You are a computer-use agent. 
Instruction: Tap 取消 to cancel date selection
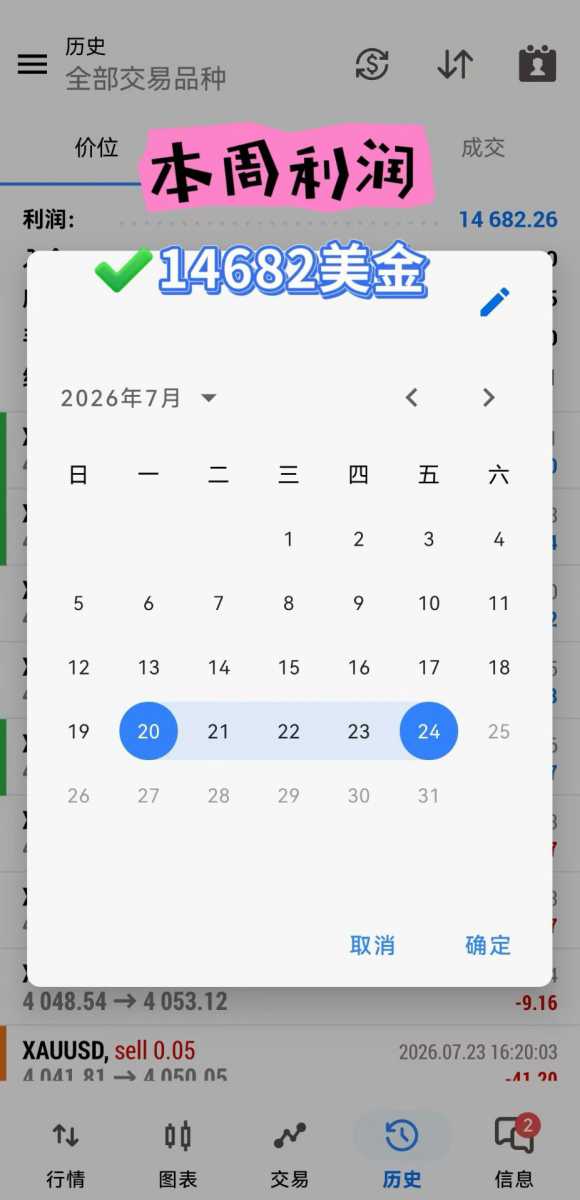click(372, 945)
